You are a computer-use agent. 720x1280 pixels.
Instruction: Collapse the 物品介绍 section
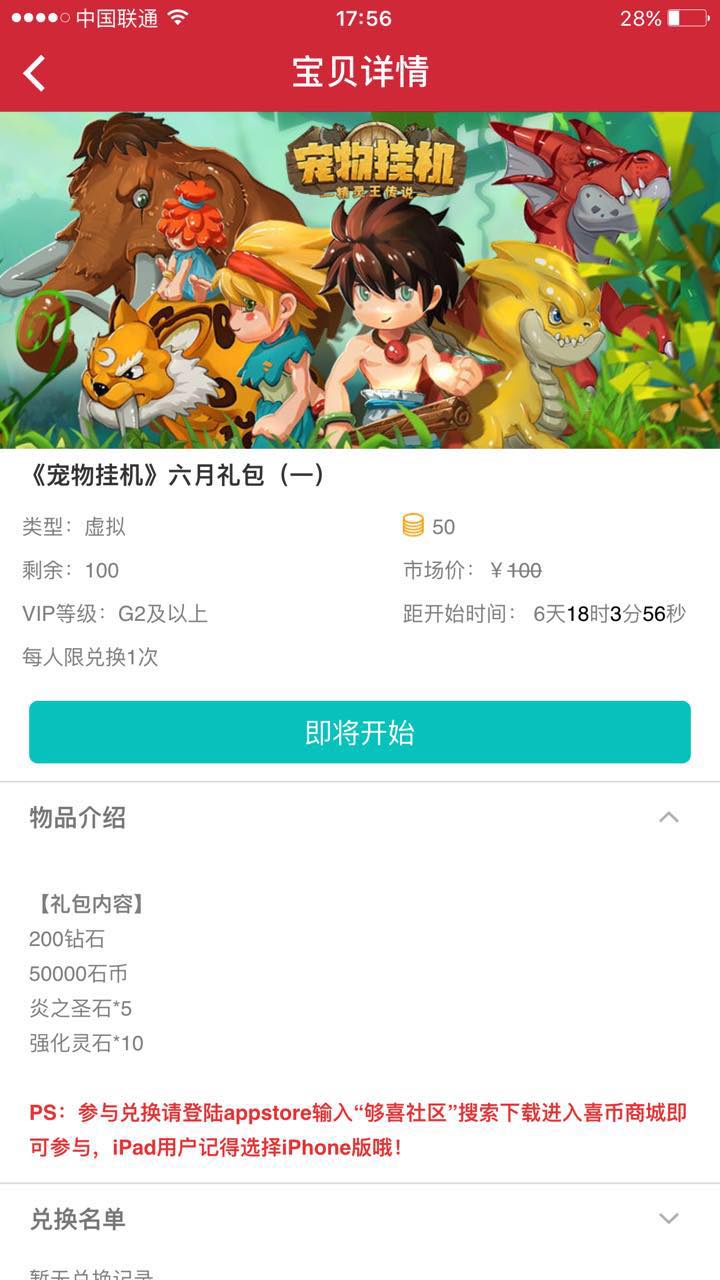pos(668,817)
